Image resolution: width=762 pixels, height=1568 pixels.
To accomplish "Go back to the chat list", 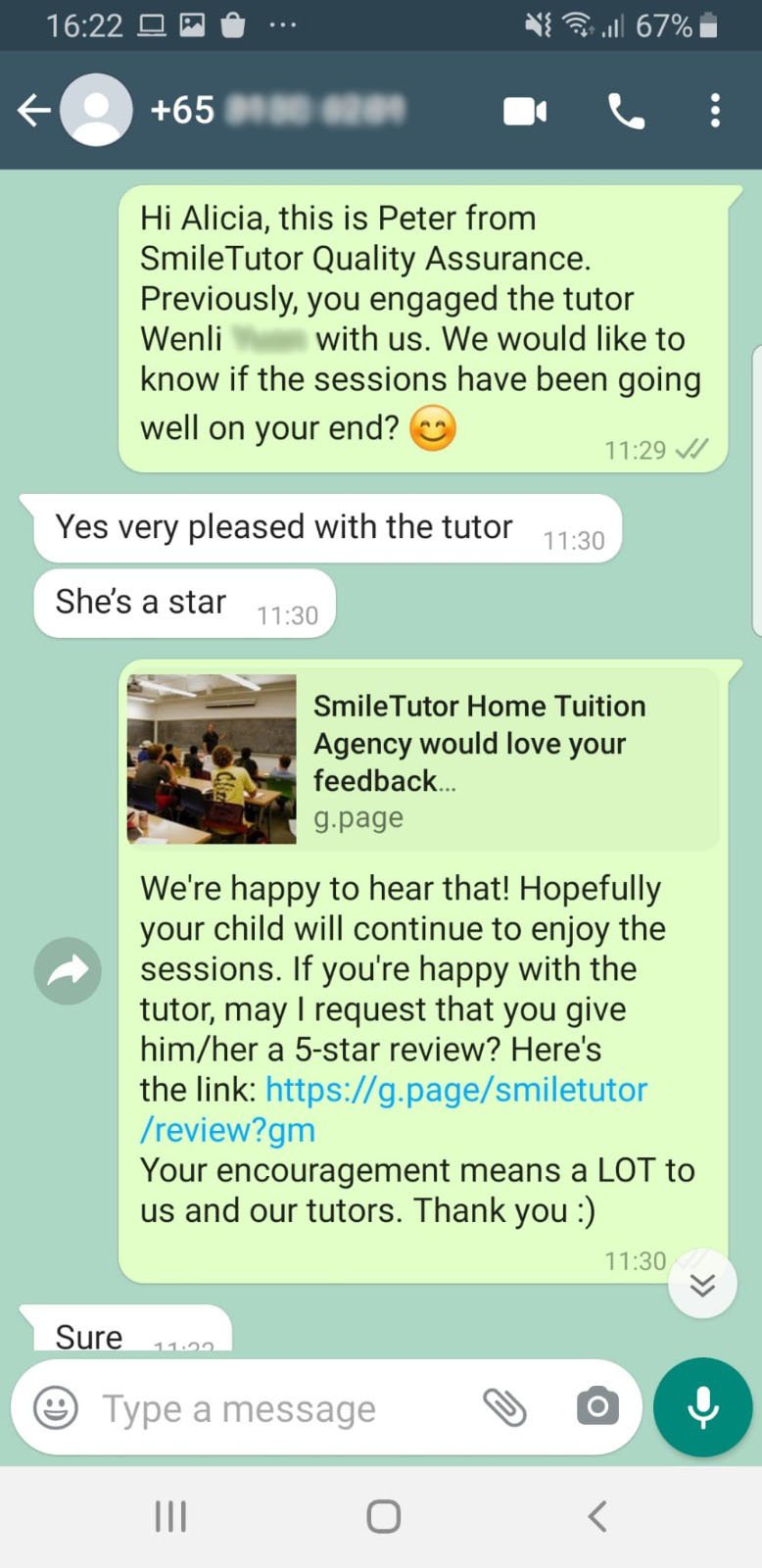I will (33, 111).
